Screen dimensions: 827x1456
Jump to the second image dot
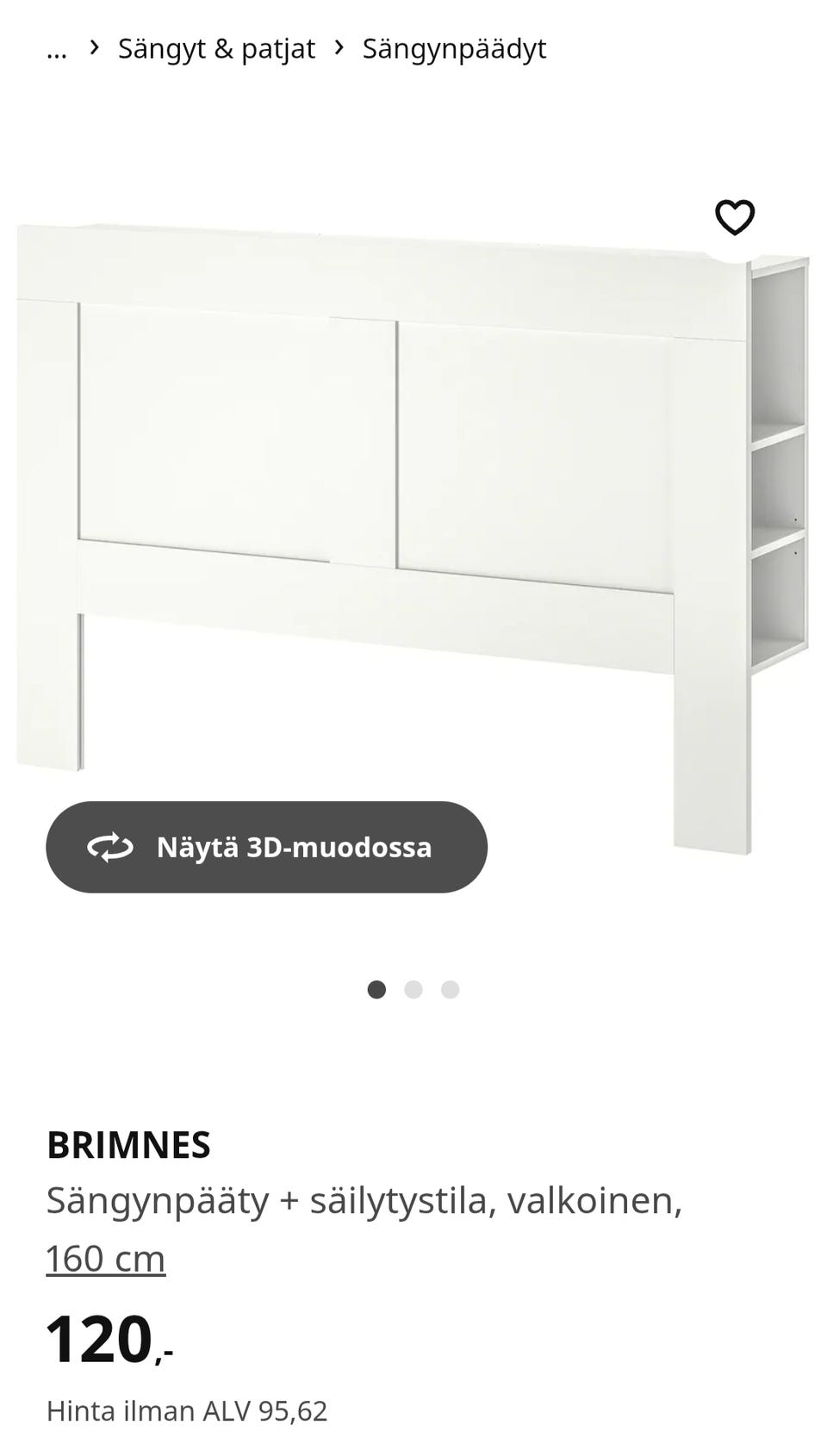pos(413,990)
